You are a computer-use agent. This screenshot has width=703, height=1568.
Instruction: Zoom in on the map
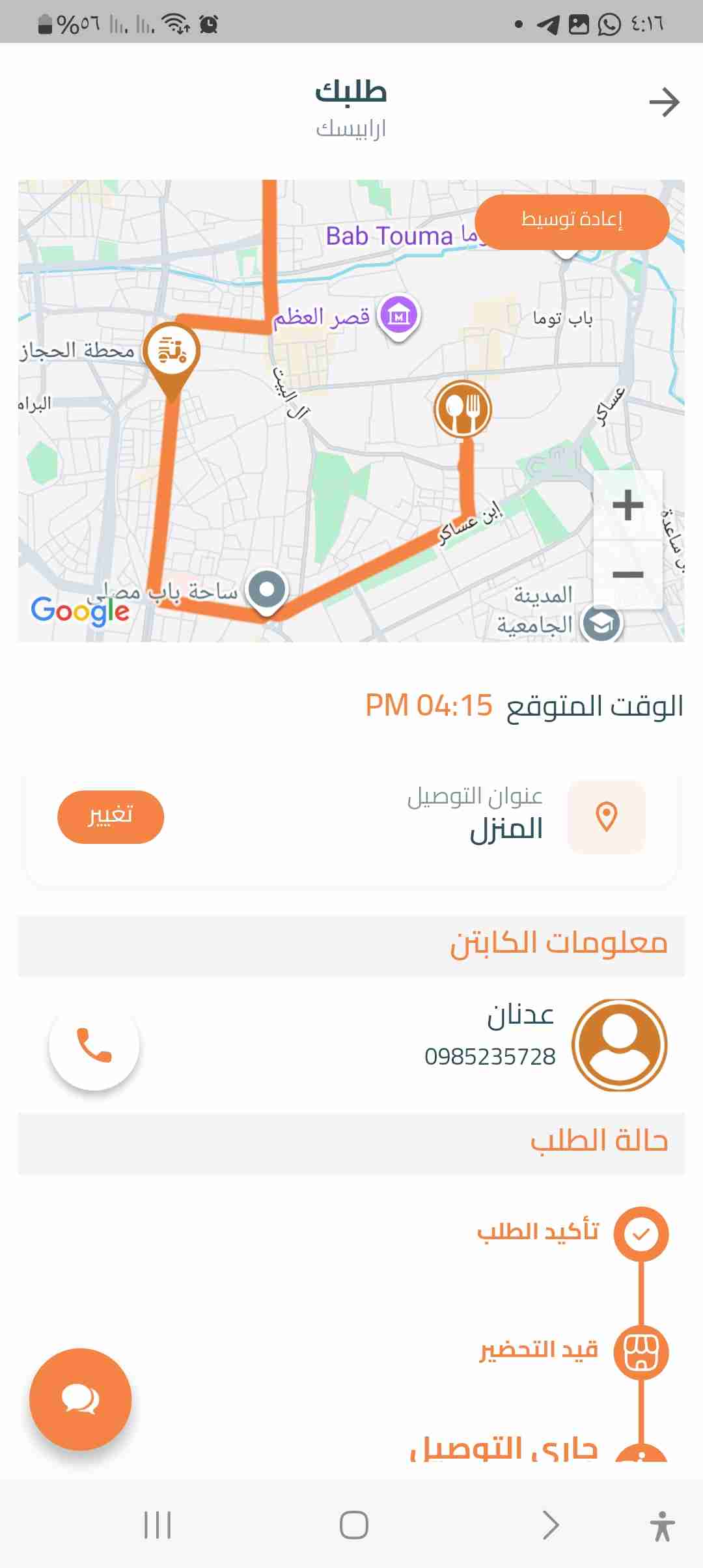(x=628, y=505)
